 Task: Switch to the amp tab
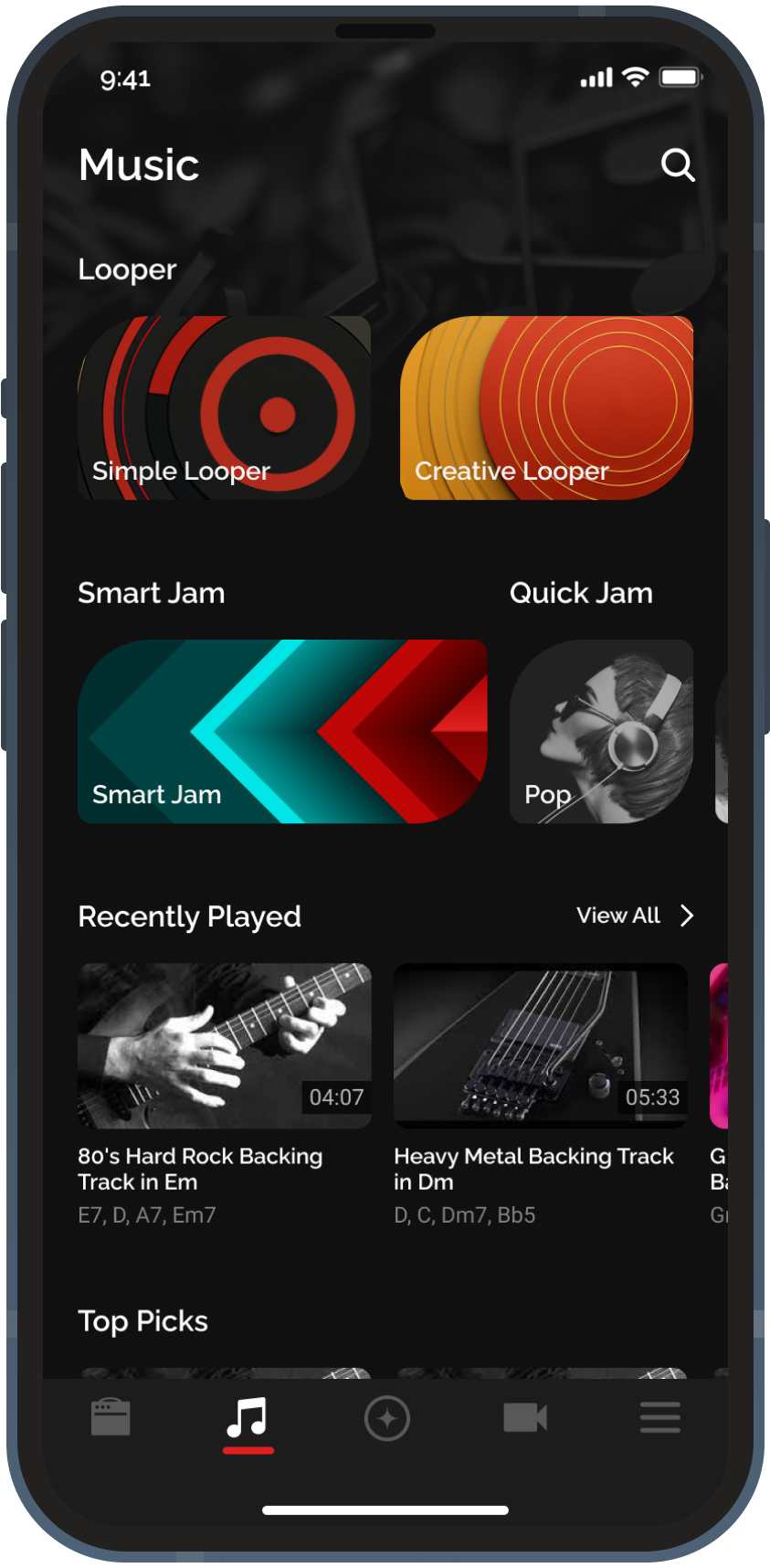point(111,1418)
